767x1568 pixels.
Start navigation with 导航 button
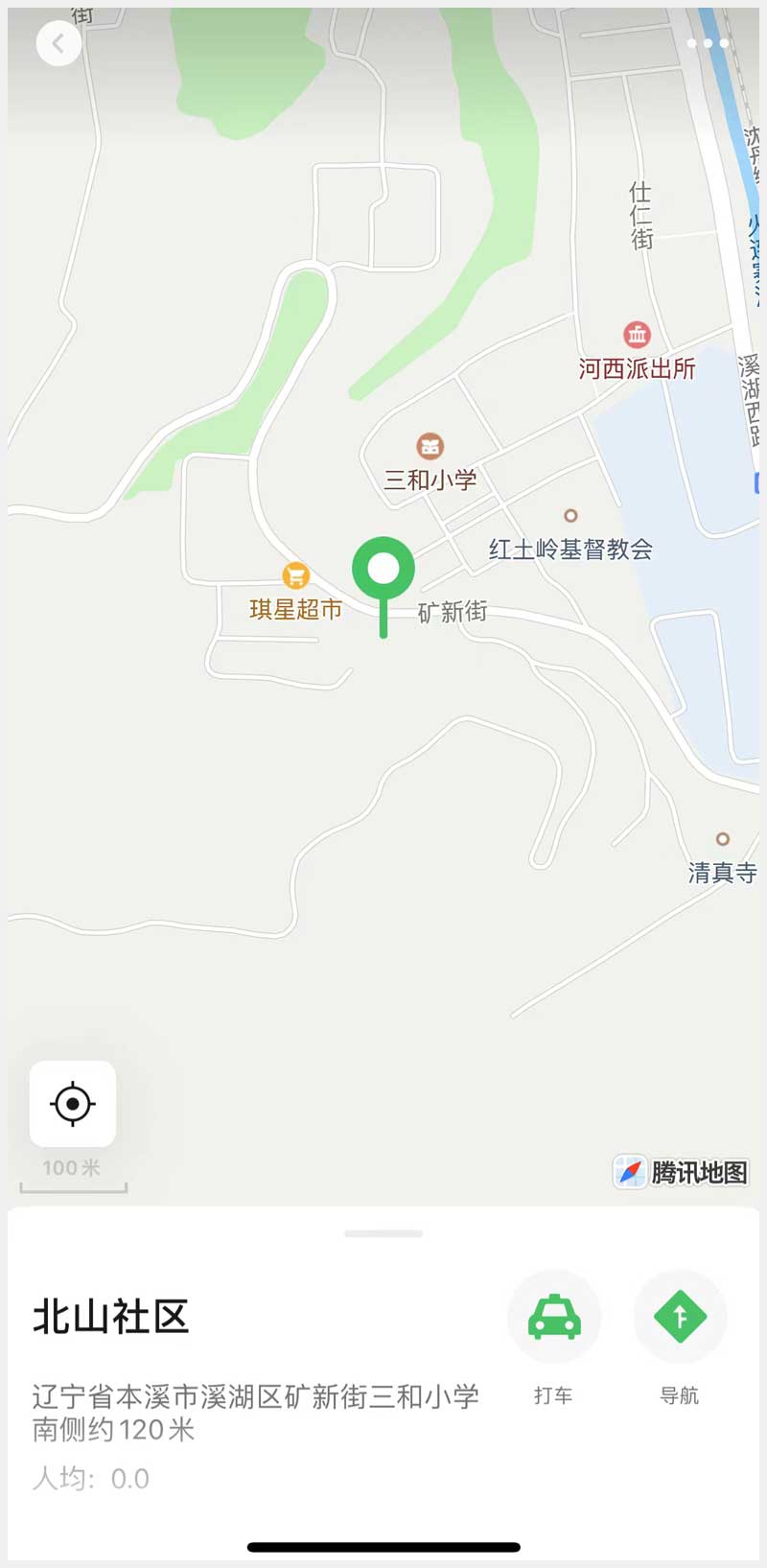[x=680, y=1317]
